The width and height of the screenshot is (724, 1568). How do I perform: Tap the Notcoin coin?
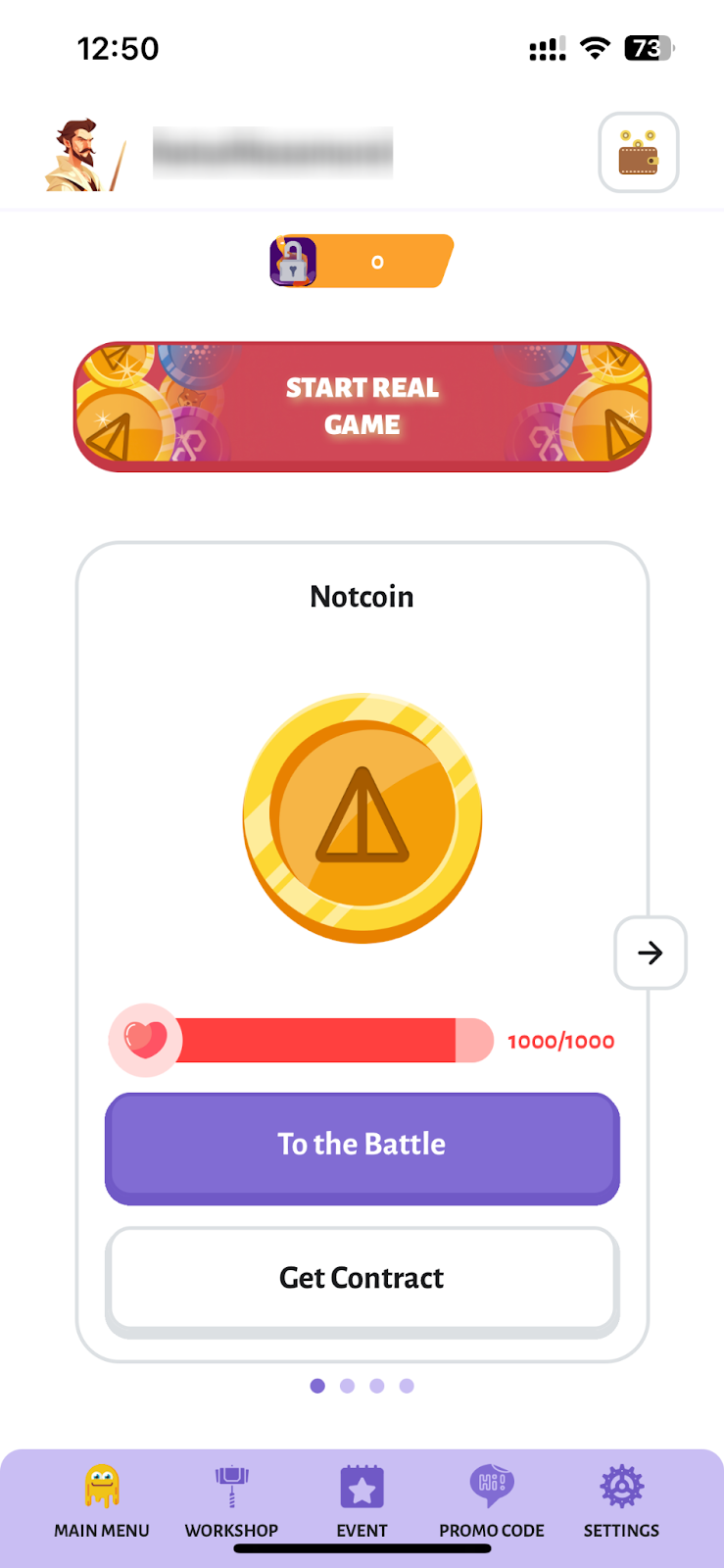click(362, 818)
